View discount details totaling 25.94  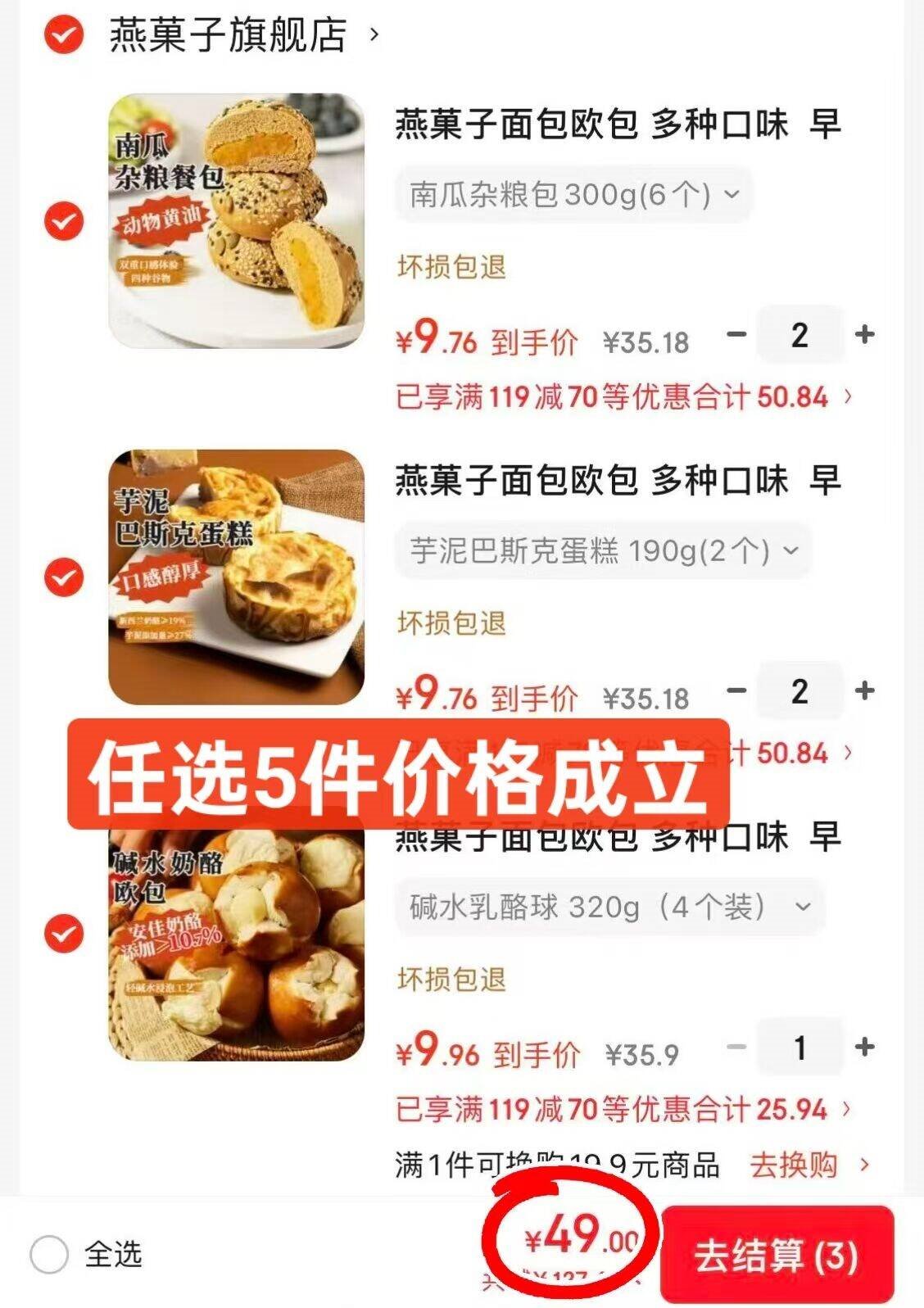pos(623,1110)
